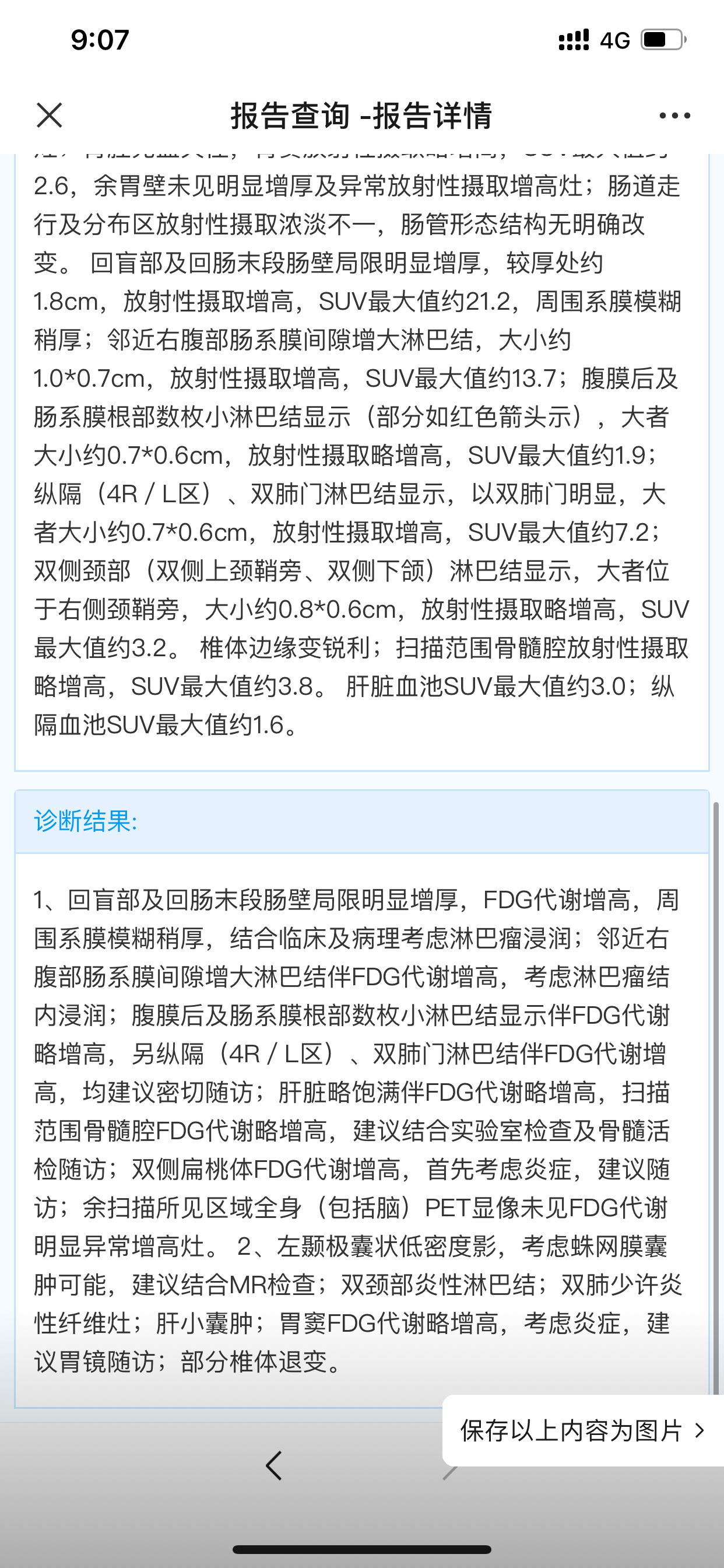Tap 保存以上内容为图片 to save as image
This screenshot has width=724, height=1568.
(583, 1430)
